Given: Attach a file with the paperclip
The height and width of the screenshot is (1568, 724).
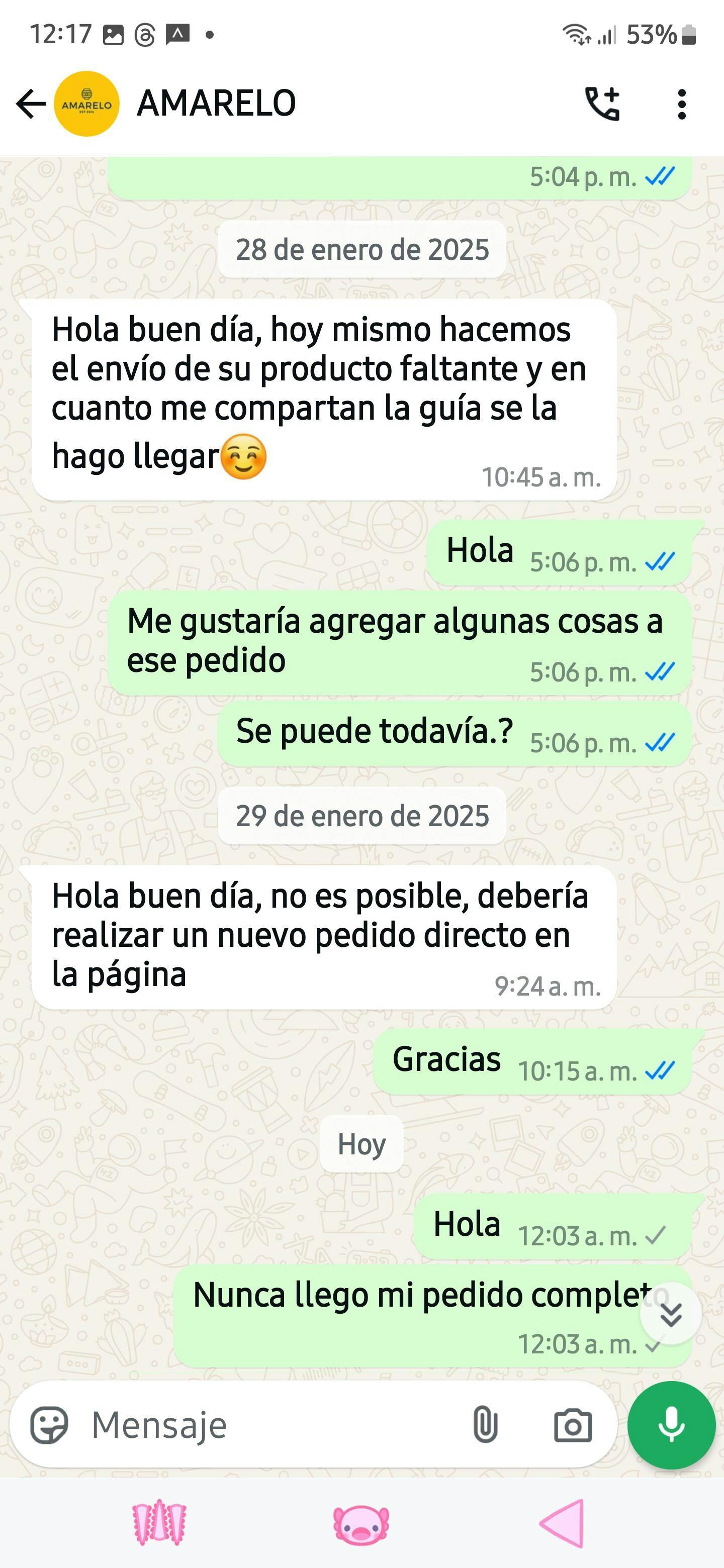Looking at the screenshot, I should [485, 1425].
